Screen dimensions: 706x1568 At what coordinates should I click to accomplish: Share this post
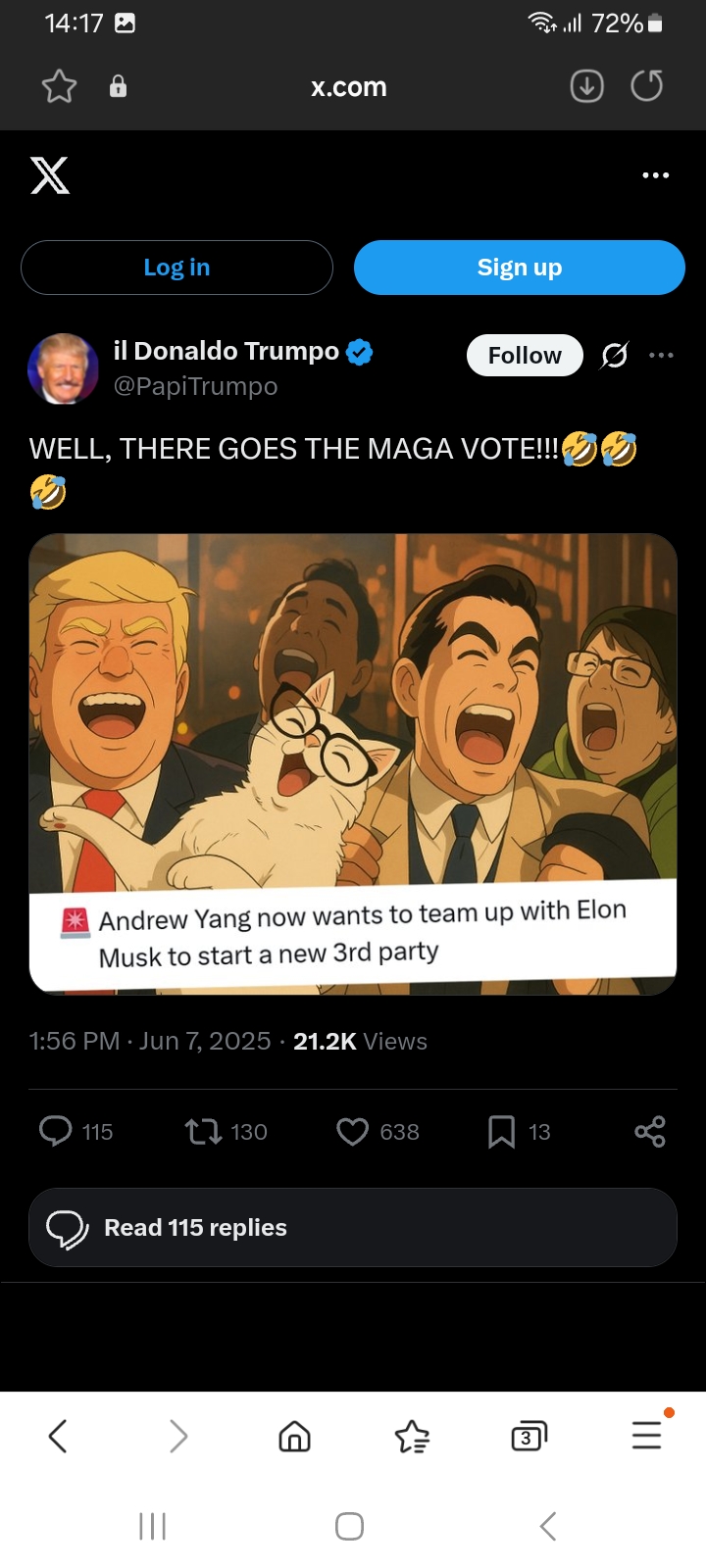click(x=650, y=1132)
